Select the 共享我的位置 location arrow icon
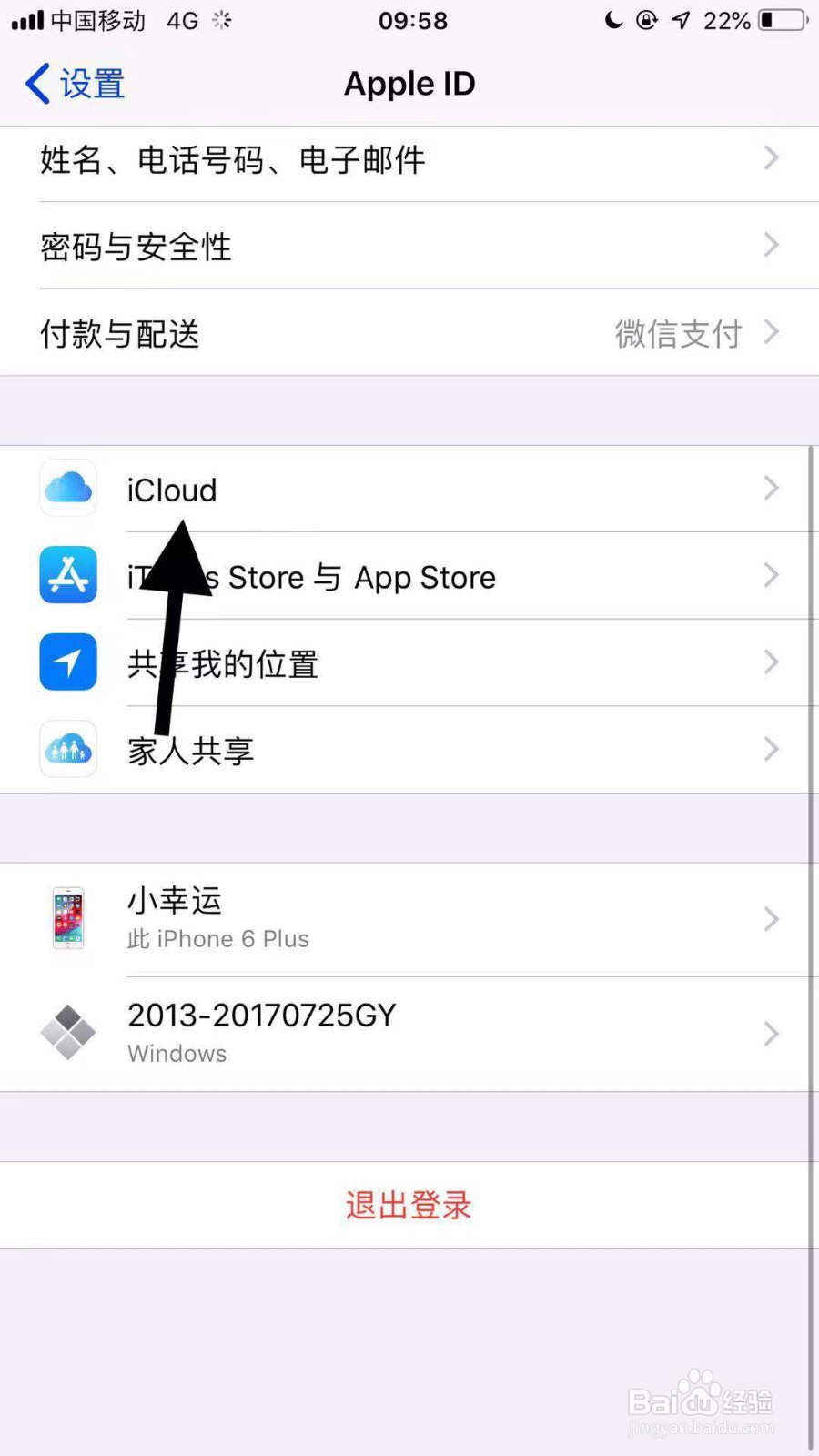 pyautogui.click(x=68, y=662)
